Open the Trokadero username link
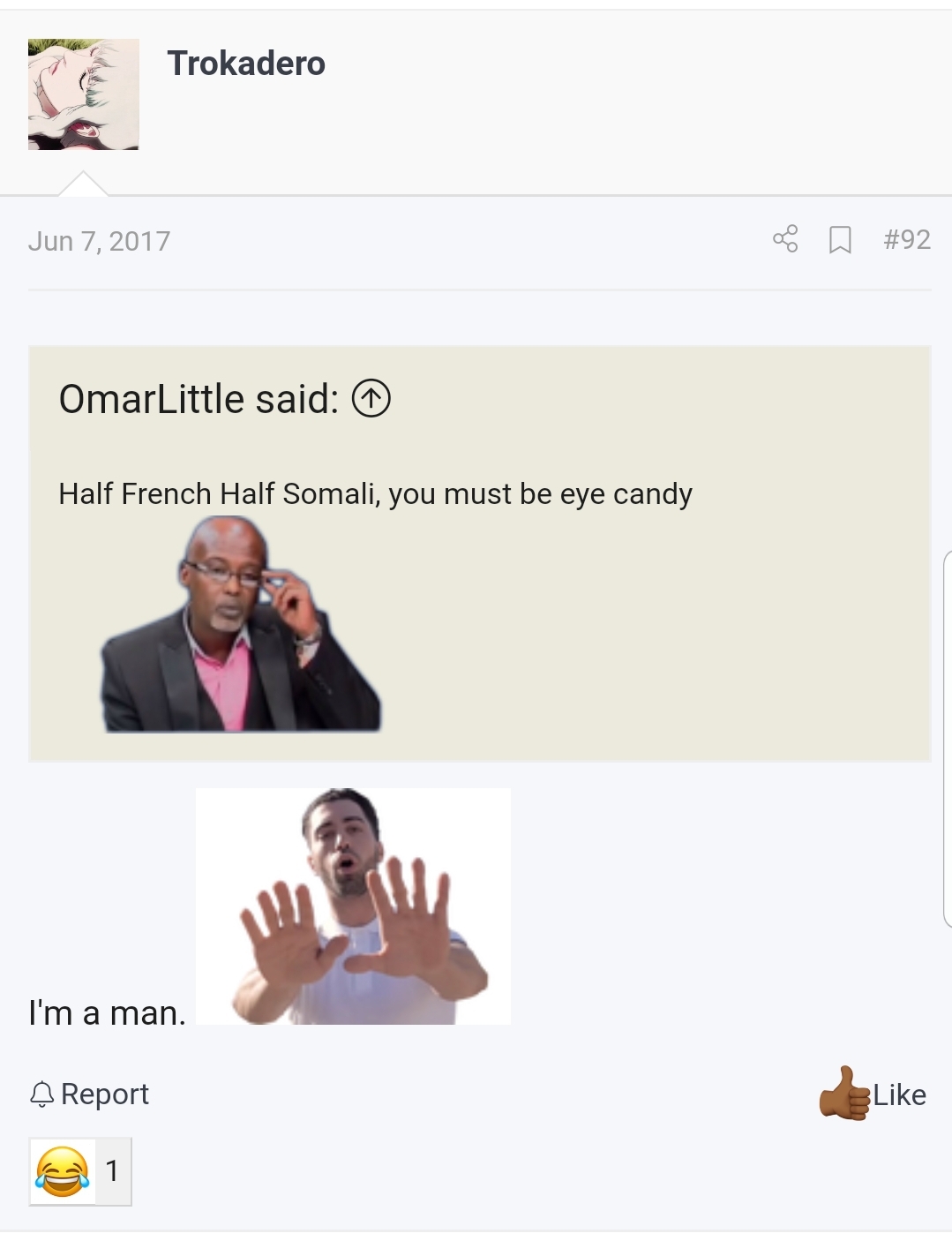952x1241 pixels. [246, 64]
